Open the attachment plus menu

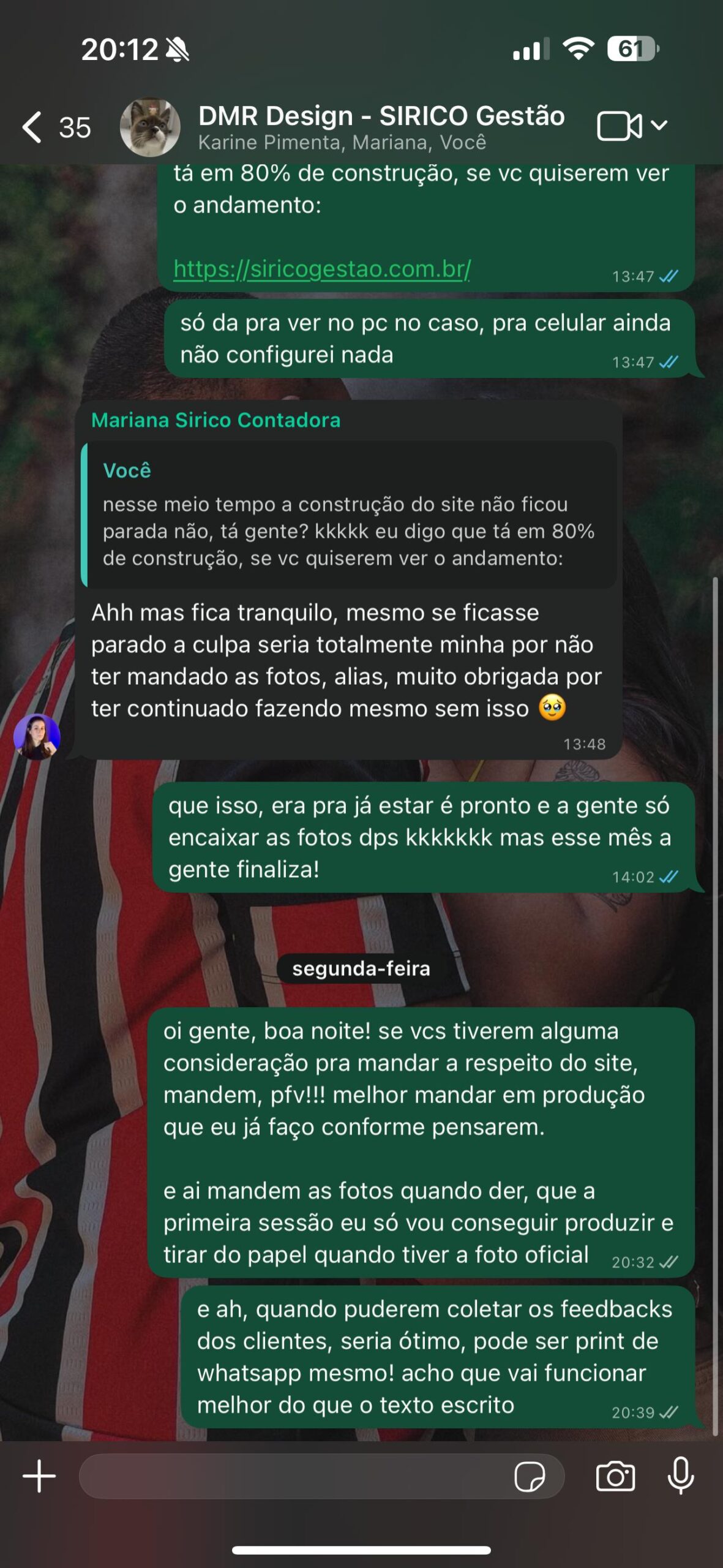39,1476
